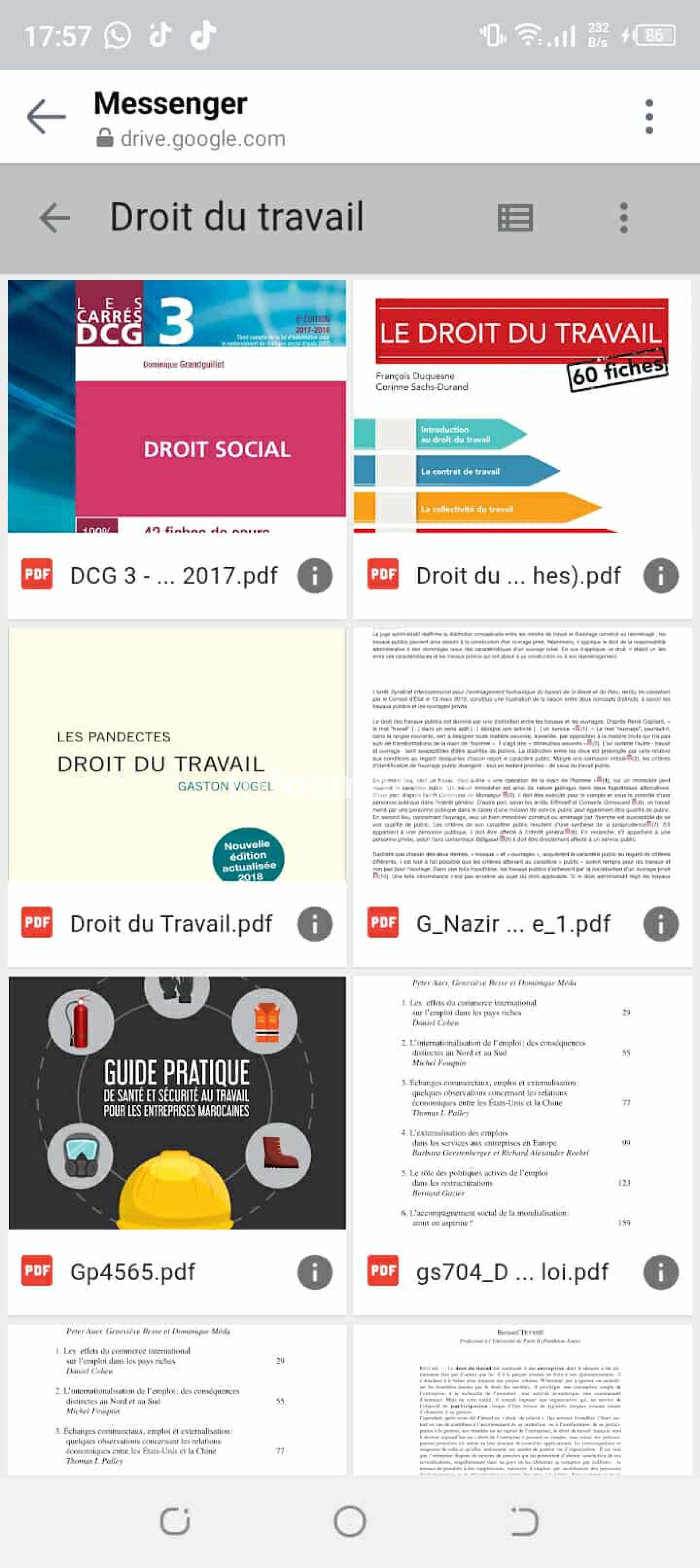The width and height of the screenshot is (700, 1568).
Task: Show info for Gp4565.pdf
Action: tap(314, 1271)
